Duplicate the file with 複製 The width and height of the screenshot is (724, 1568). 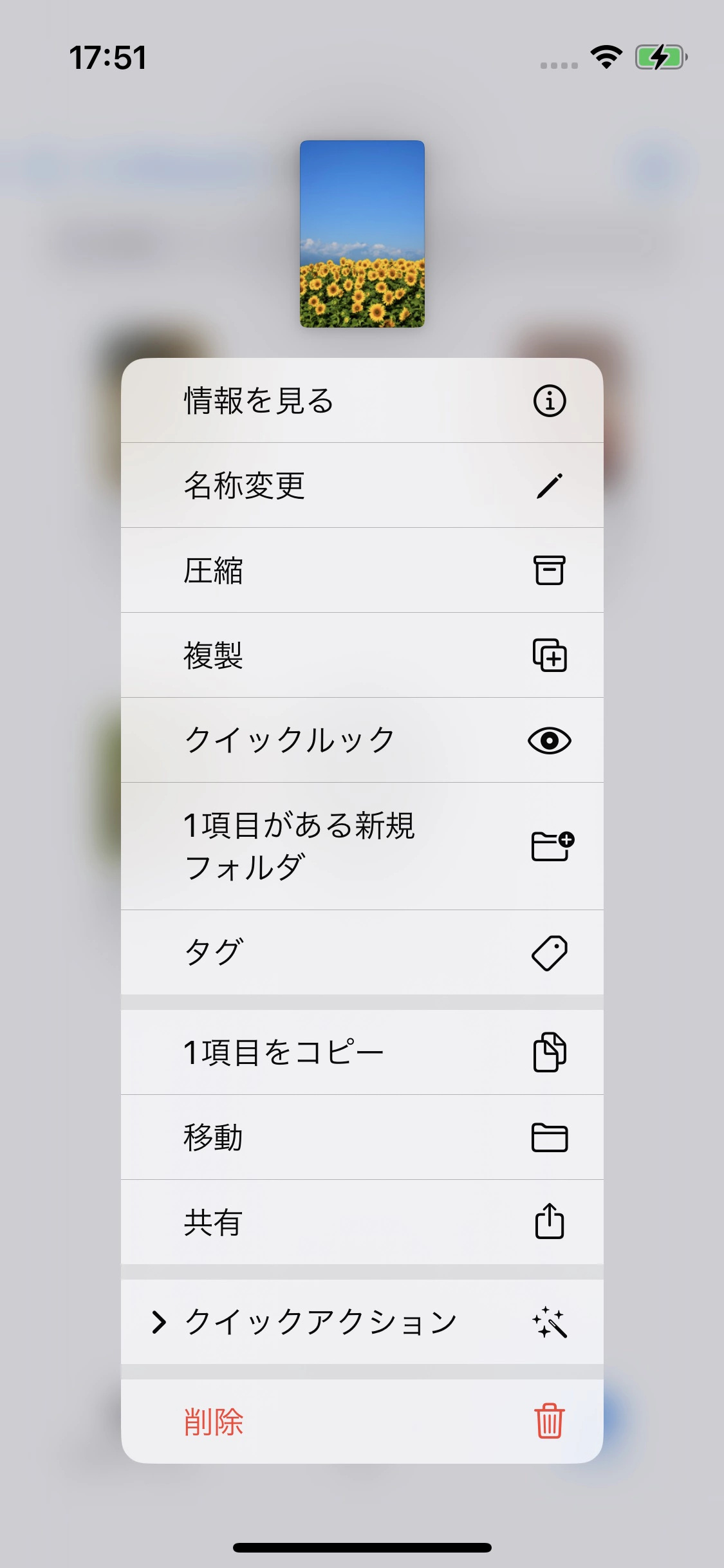coord(362,655)
